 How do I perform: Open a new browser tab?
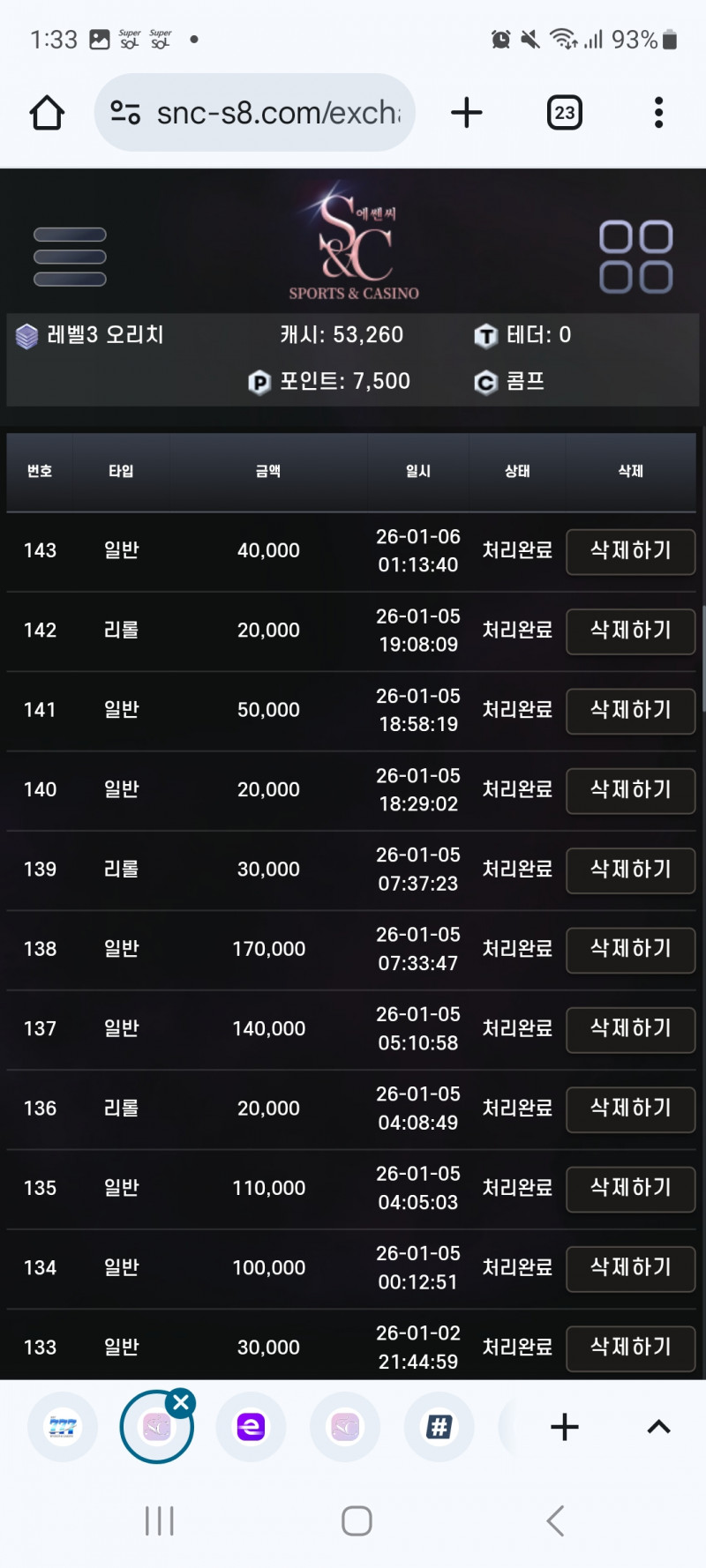(466, 113)
